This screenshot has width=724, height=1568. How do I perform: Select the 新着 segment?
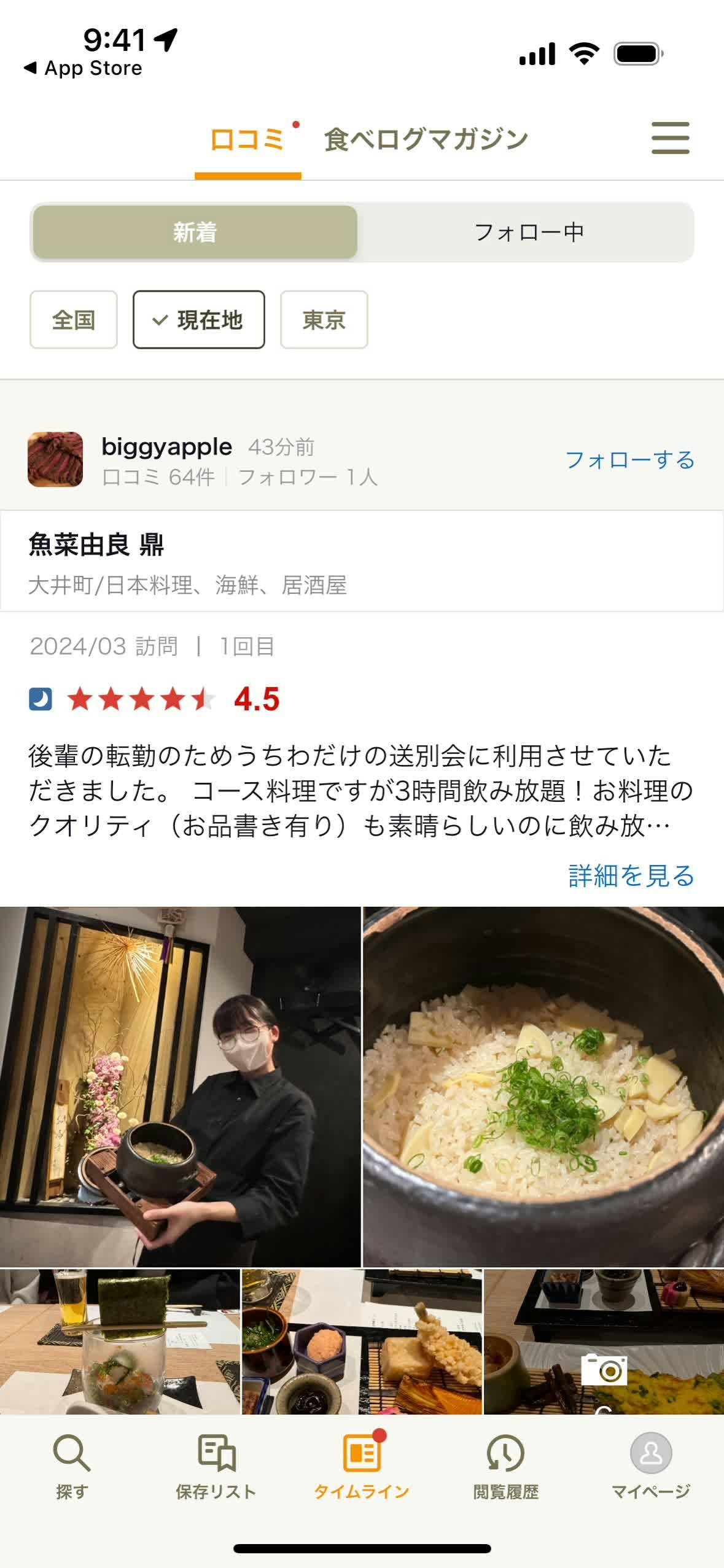click(195, 233)
